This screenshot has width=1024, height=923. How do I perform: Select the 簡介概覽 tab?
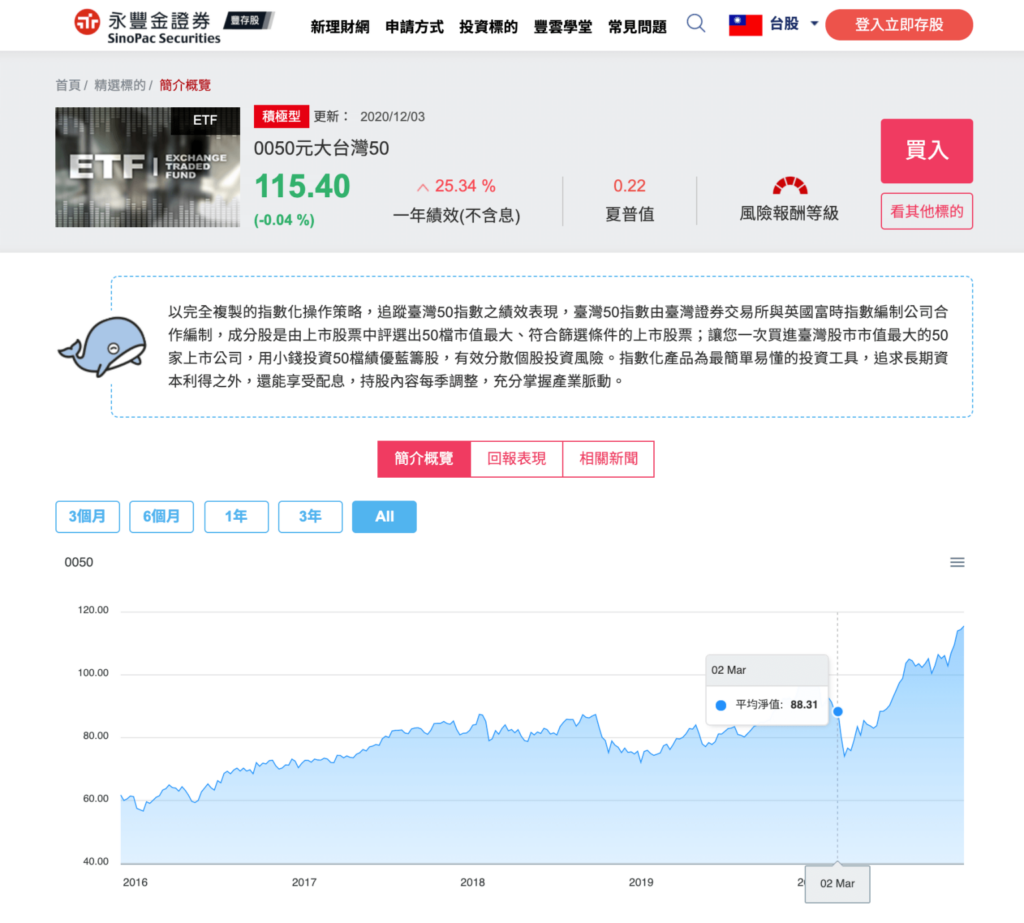[423, 459]
